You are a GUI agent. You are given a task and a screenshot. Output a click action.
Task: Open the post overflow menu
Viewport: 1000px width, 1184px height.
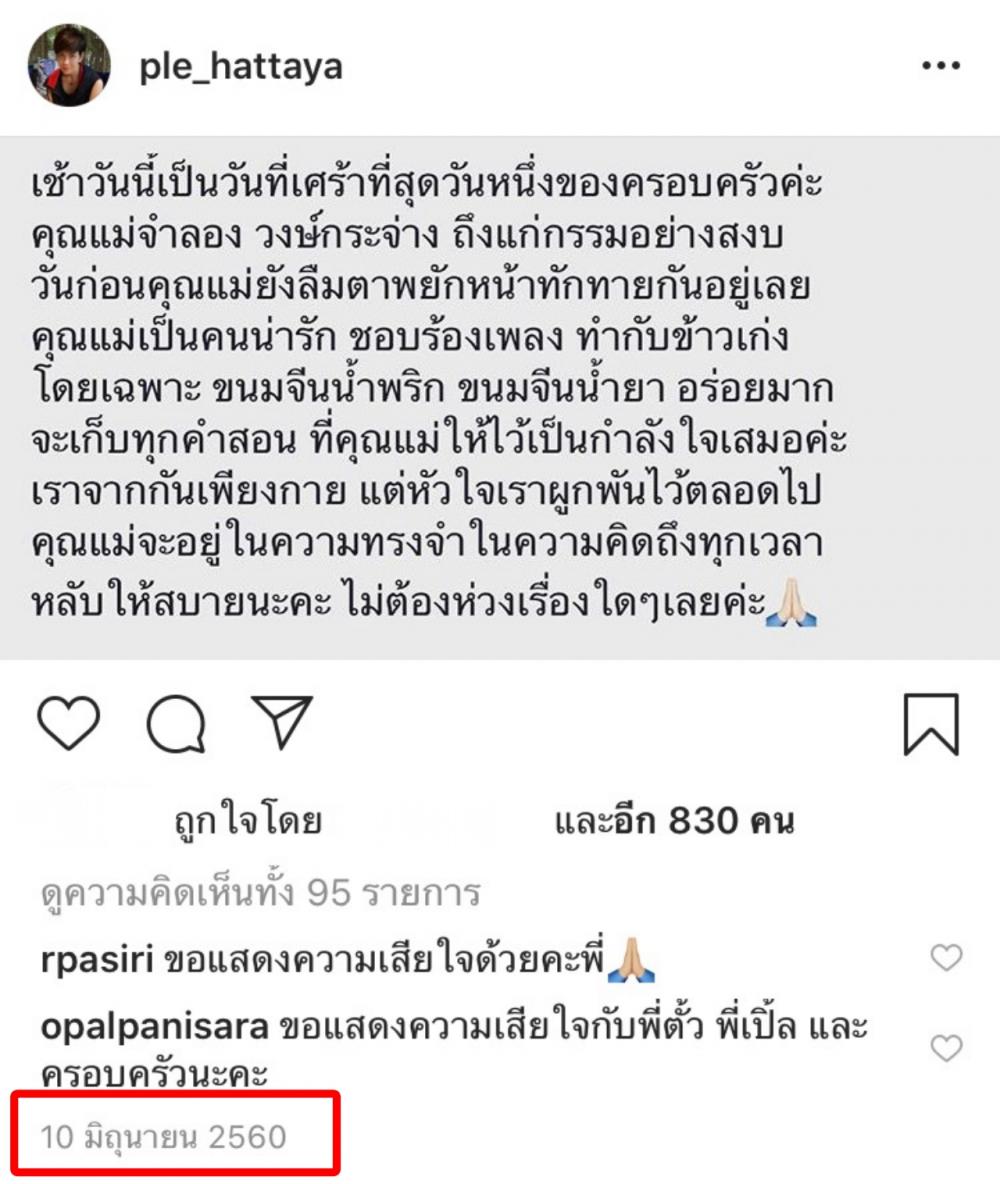pyautogui.click(x=940, y=66)
